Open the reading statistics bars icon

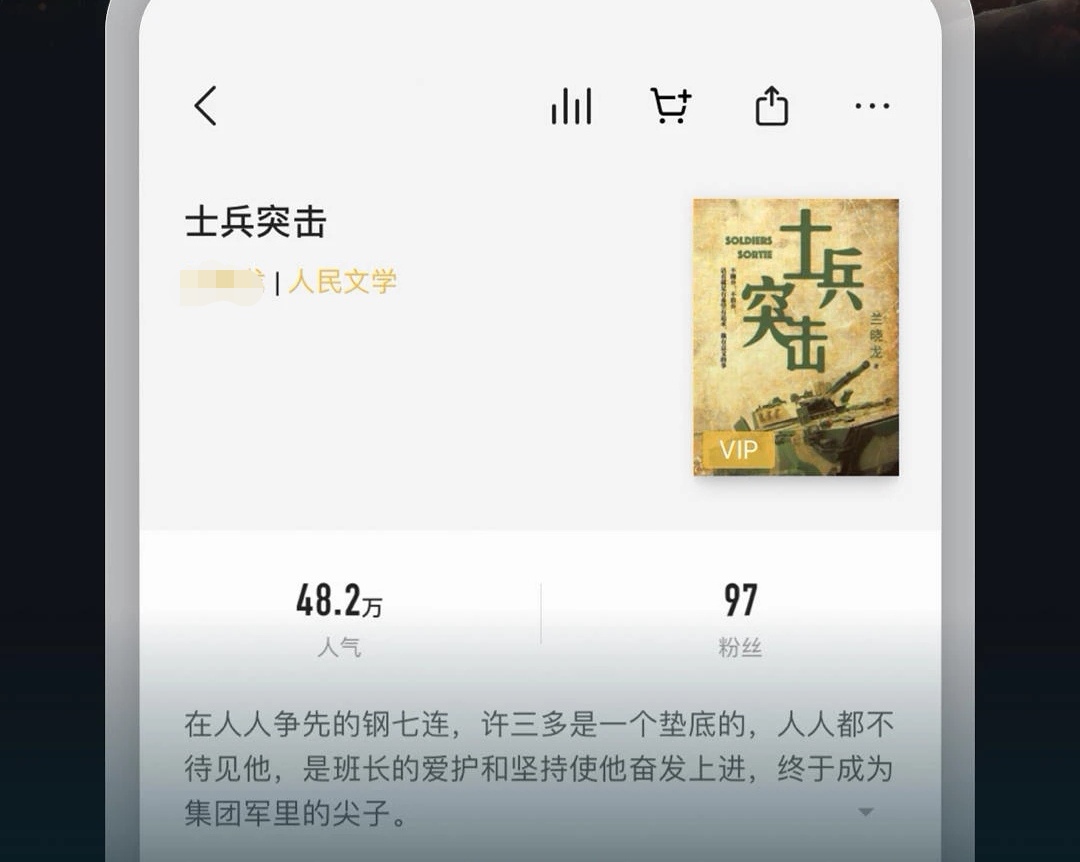[x=571, y=106]
